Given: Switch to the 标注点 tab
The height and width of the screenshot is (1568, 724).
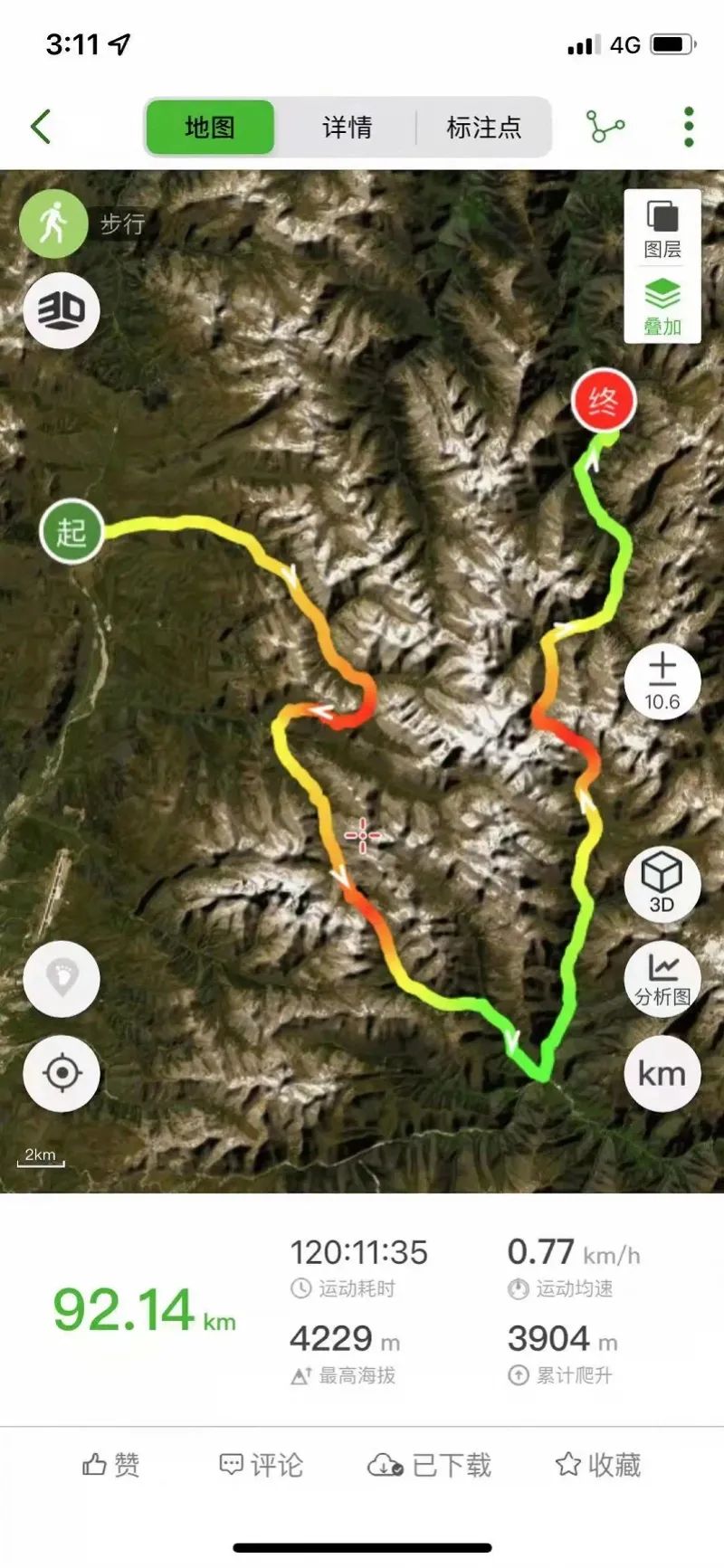Looking at the screenshot, I should [483, 128].
